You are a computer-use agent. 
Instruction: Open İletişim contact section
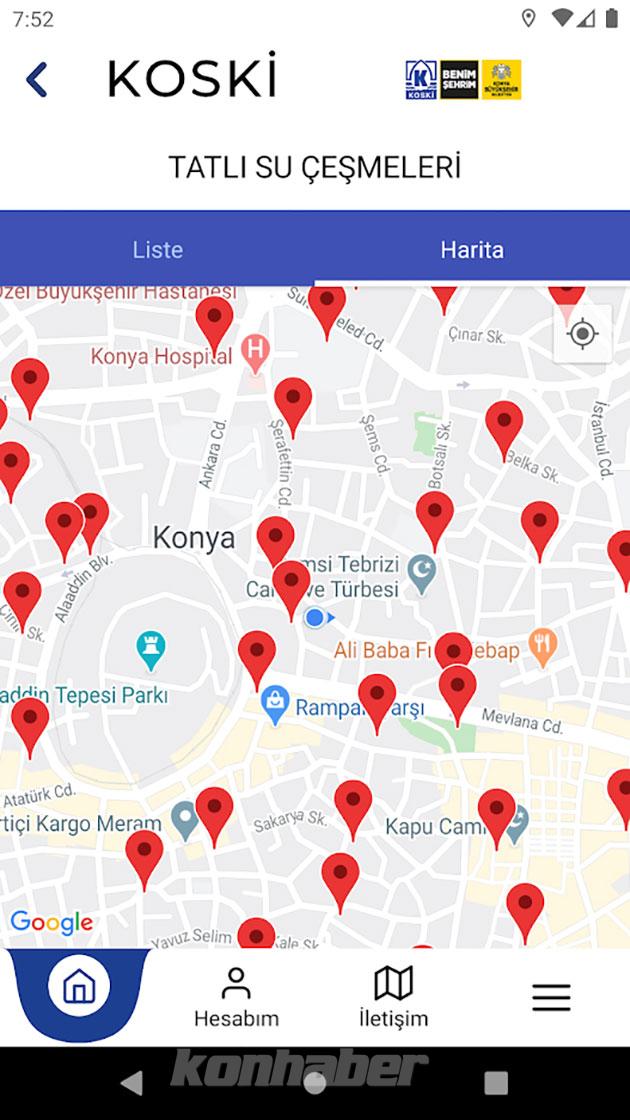point(393,997)
